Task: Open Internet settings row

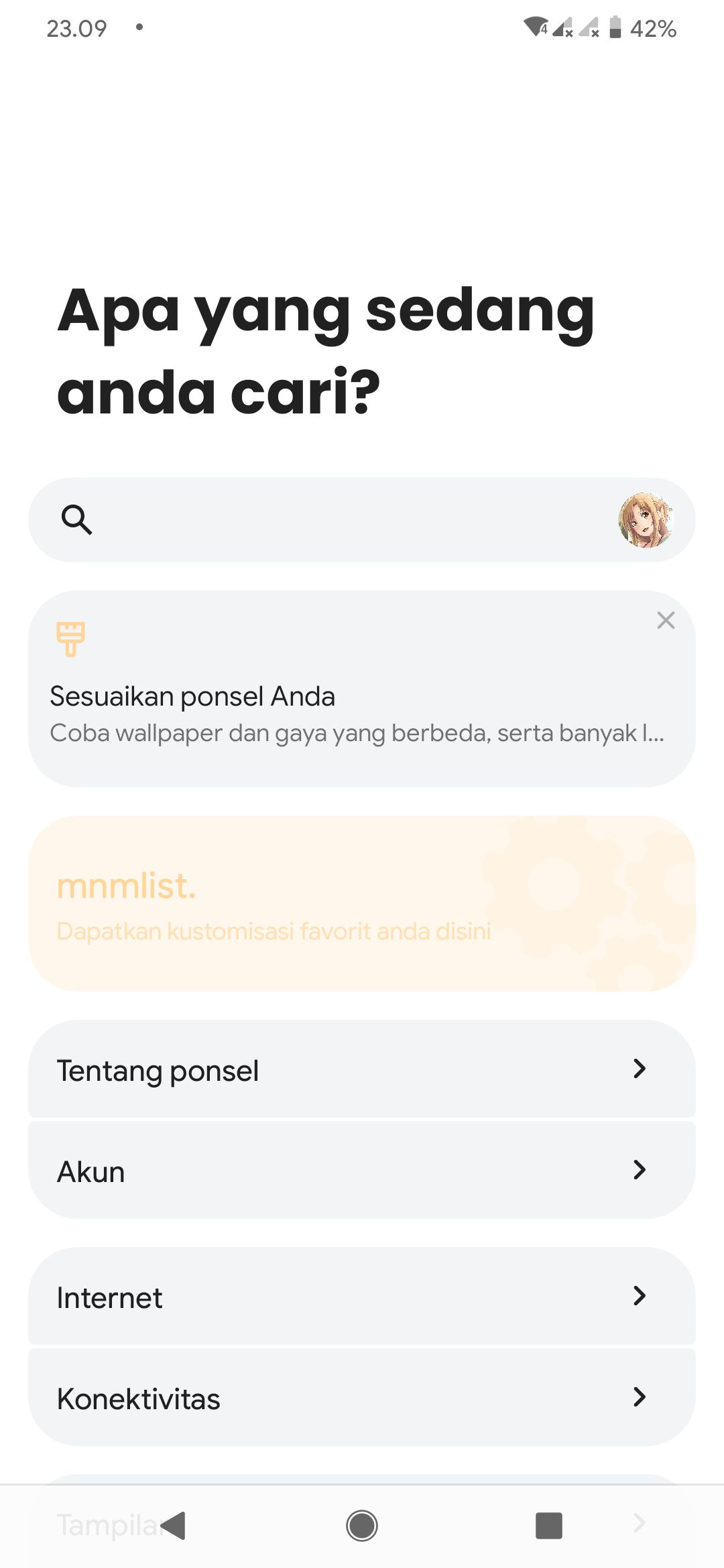Action: click(x=362, y=1297)
